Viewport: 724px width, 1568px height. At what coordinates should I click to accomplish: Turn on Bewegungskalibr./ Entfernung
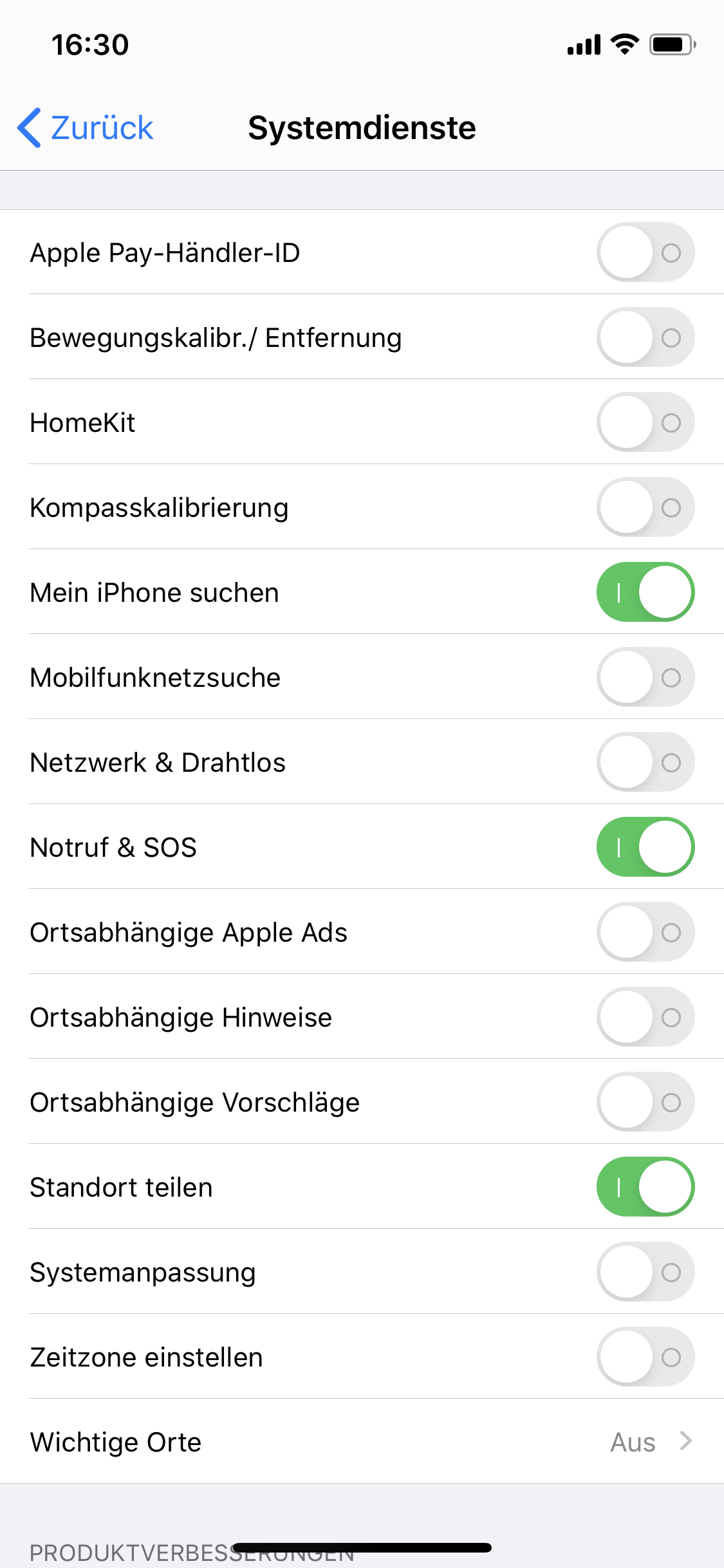[645, 337]
